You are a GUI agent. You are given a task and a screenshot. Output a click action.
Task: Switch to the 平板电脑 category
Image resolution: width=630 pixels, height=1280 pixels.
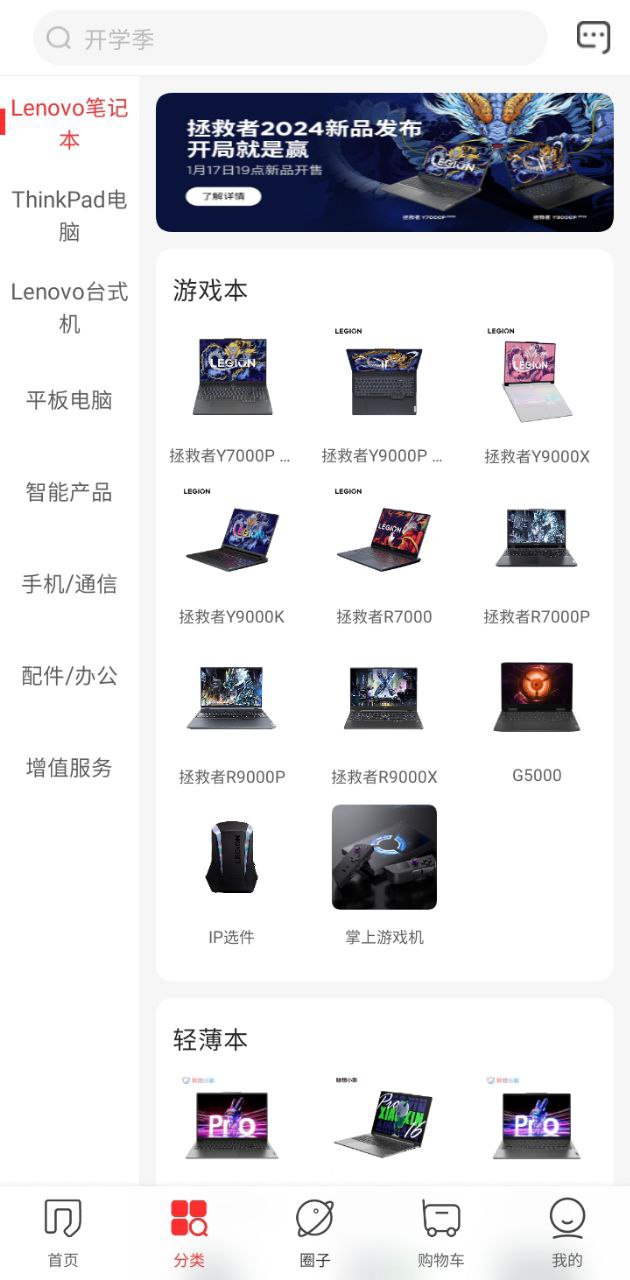click(69, 400)
